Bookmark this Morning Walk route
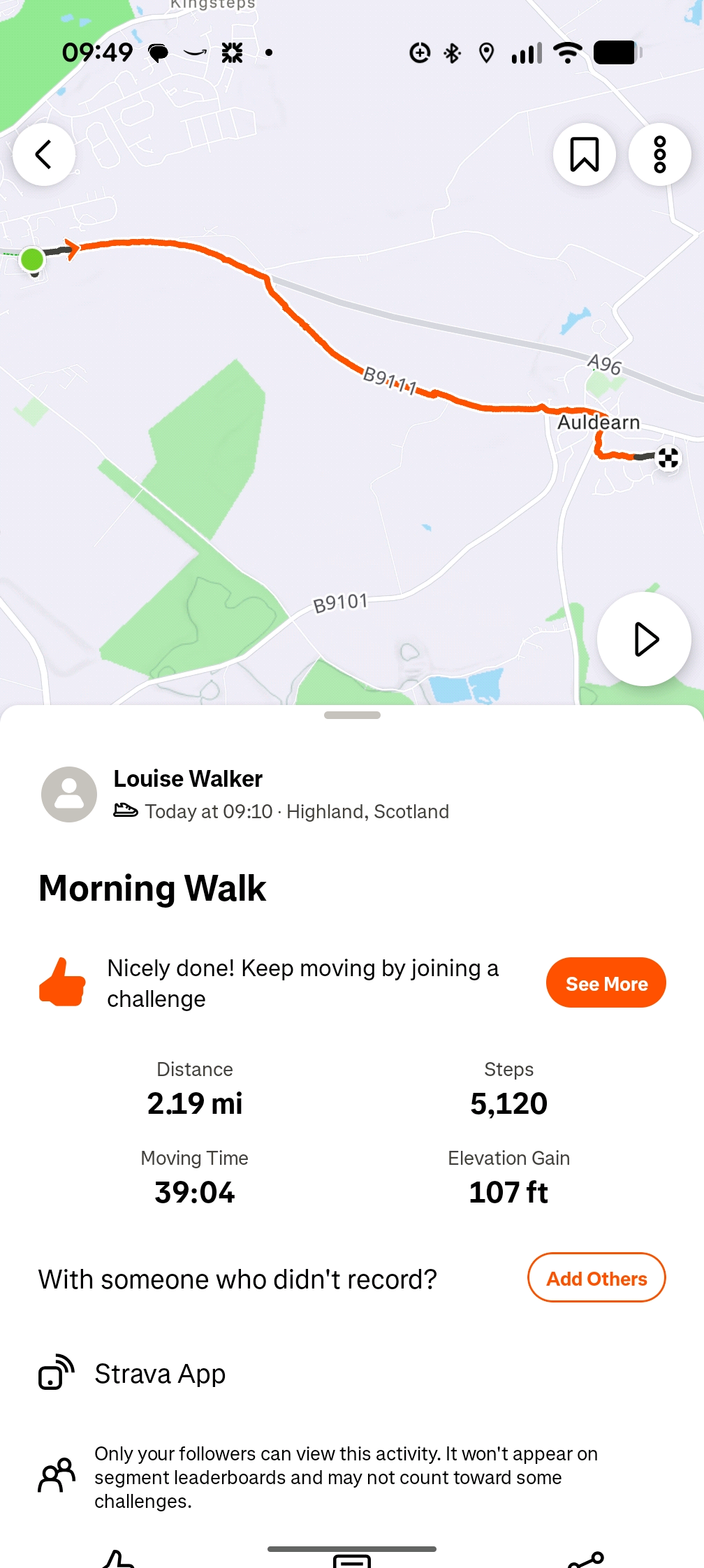 point(585,154)
